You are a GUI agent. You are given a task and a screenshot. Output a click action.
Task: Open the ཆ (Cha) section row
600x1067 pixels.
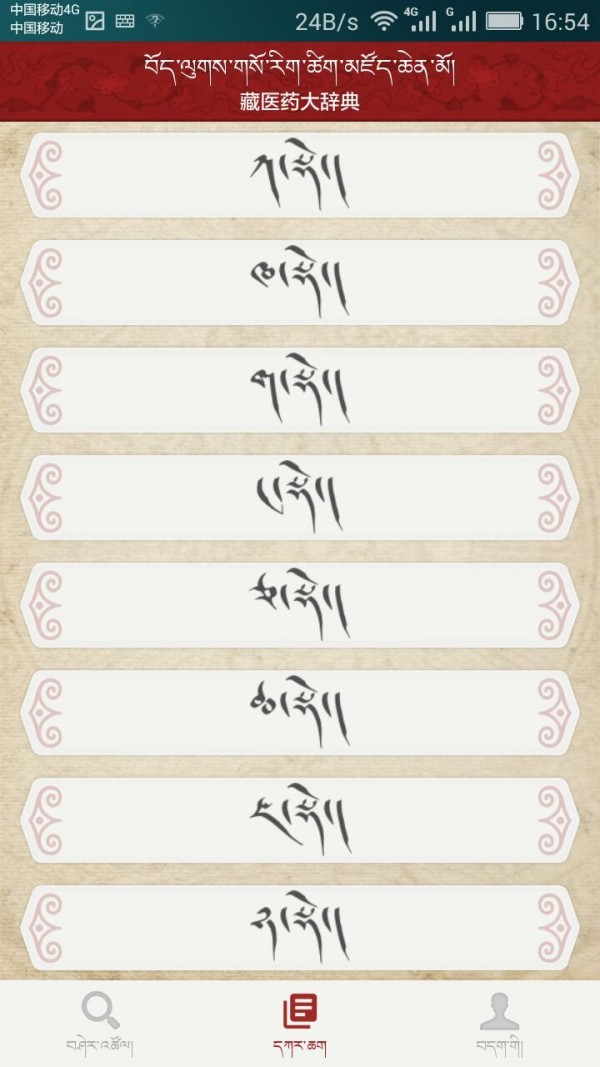300,713
